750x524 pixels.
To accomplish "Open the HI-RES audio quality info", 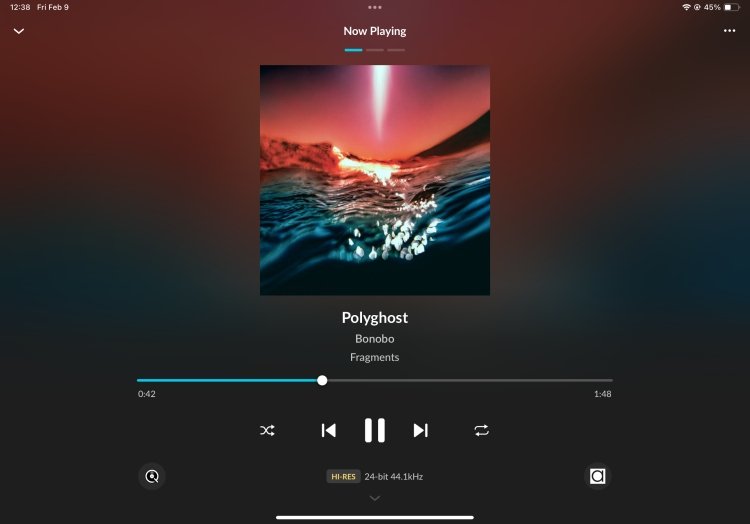I will (x=343, y=477).
